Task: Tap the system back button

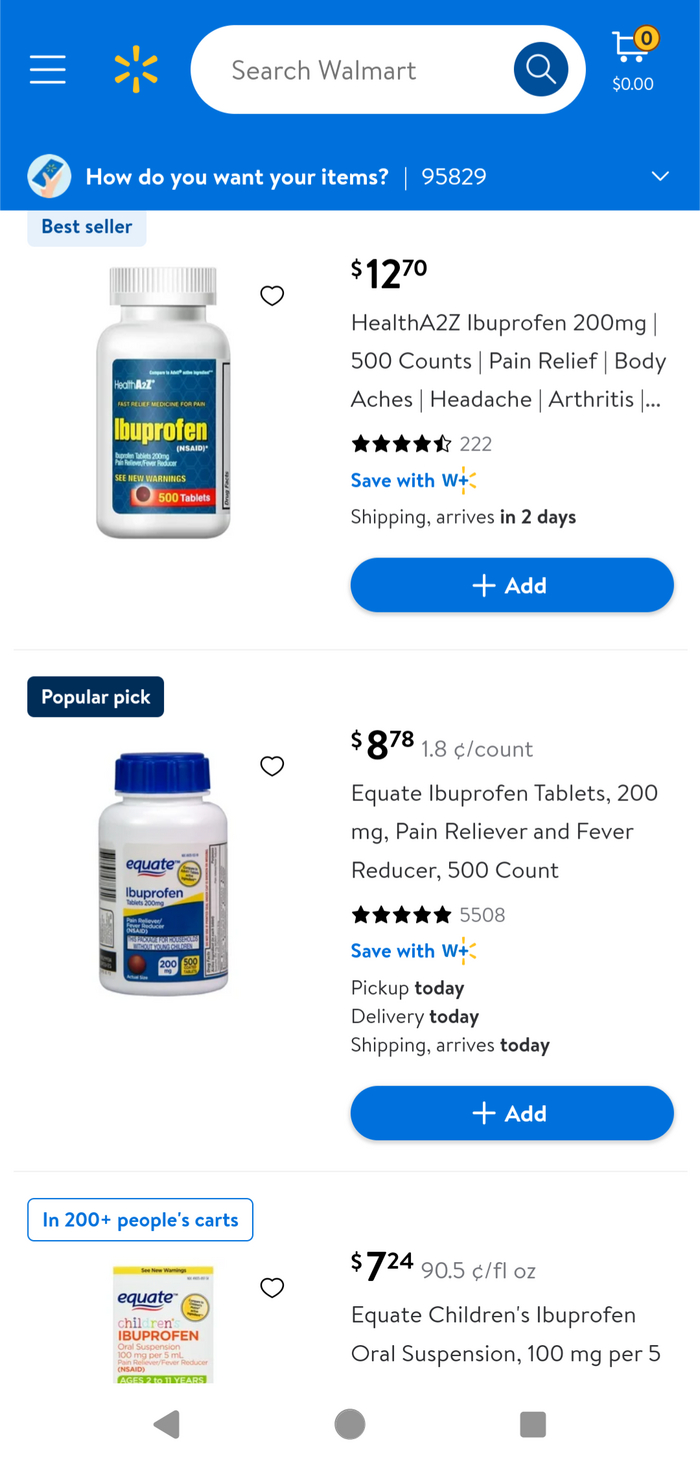Action: coord(167,1424)
